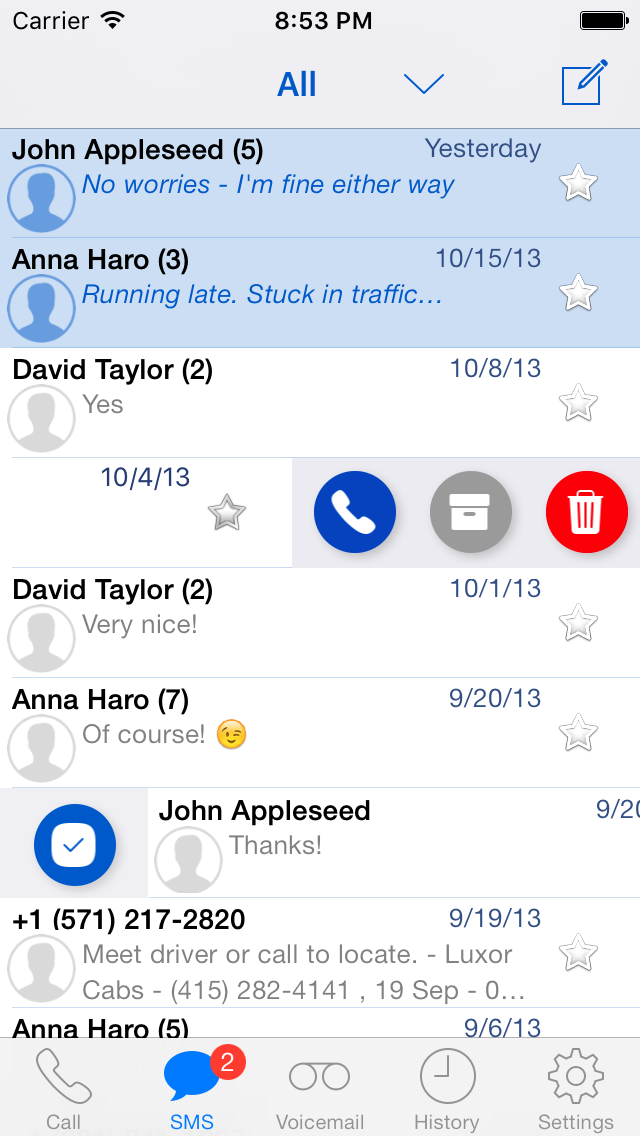Compose a new message
Screen dimensions: 640x1136
point(584,83)
